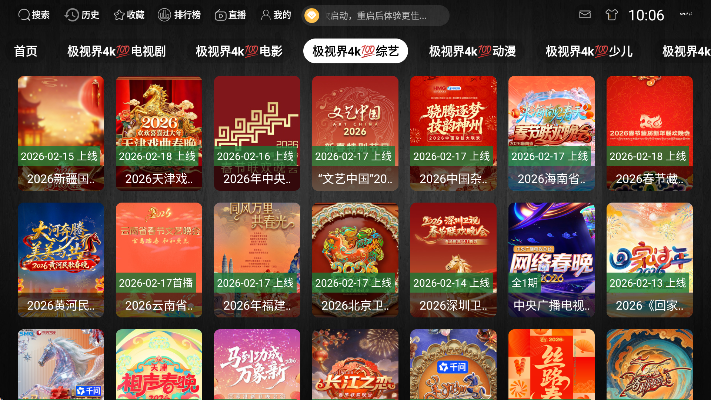Screen dimensions: 711x400
Task: Open the 历史 watch history
Action: click(x=81, y=15)
